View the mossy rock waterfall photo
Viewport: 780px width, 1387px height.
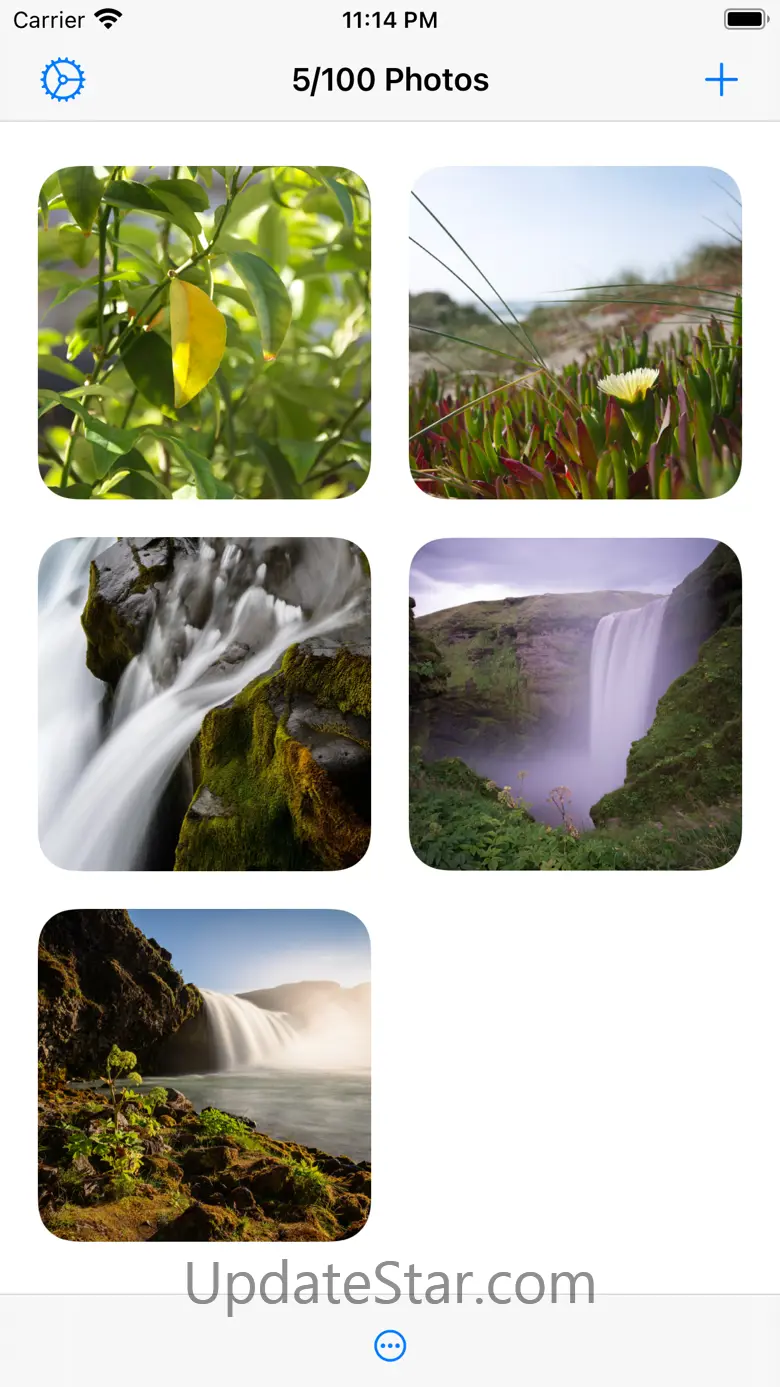point(204,704)
